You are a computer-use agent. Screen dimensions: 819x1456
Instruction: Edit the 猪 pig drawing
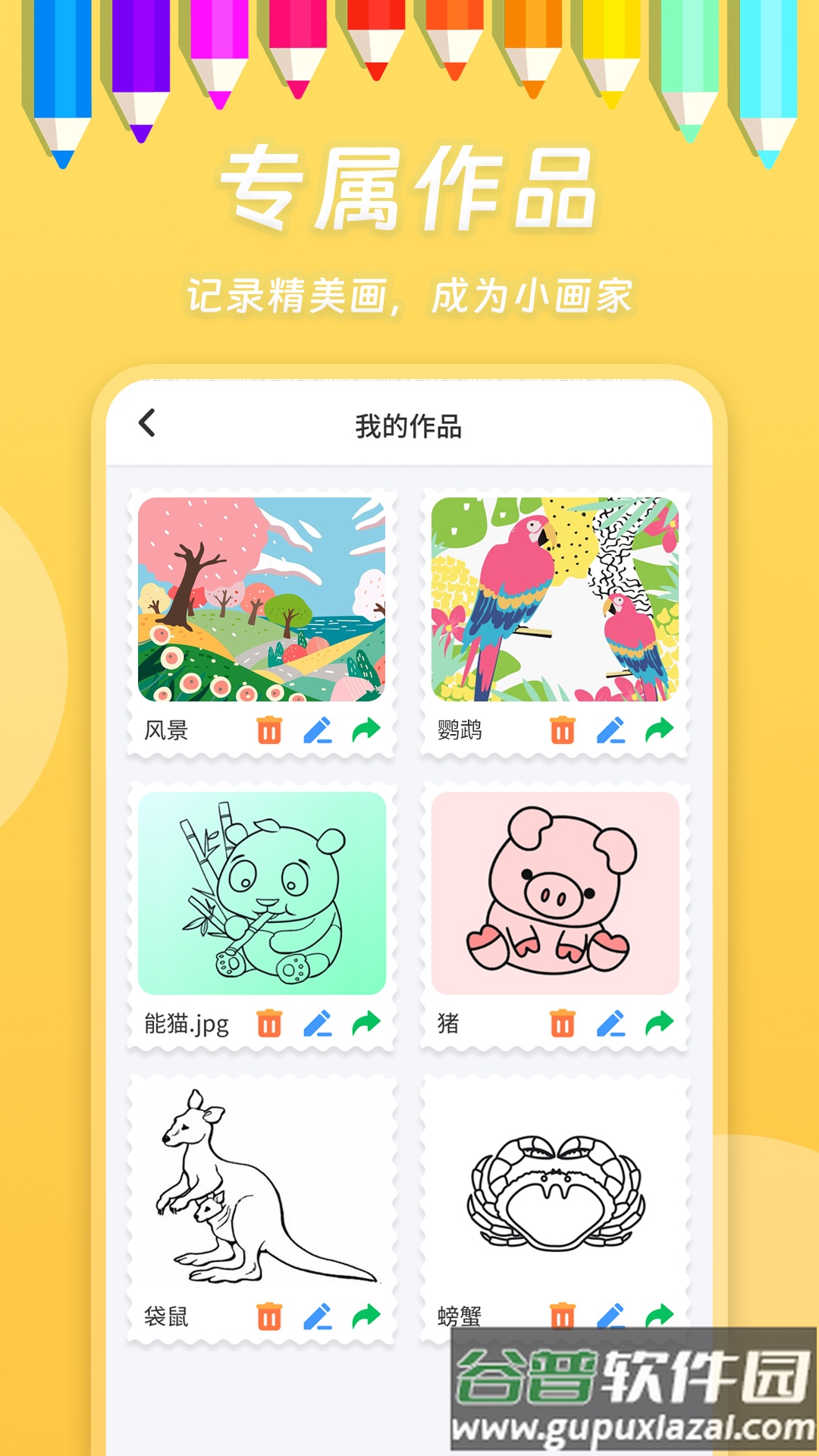611,1023
